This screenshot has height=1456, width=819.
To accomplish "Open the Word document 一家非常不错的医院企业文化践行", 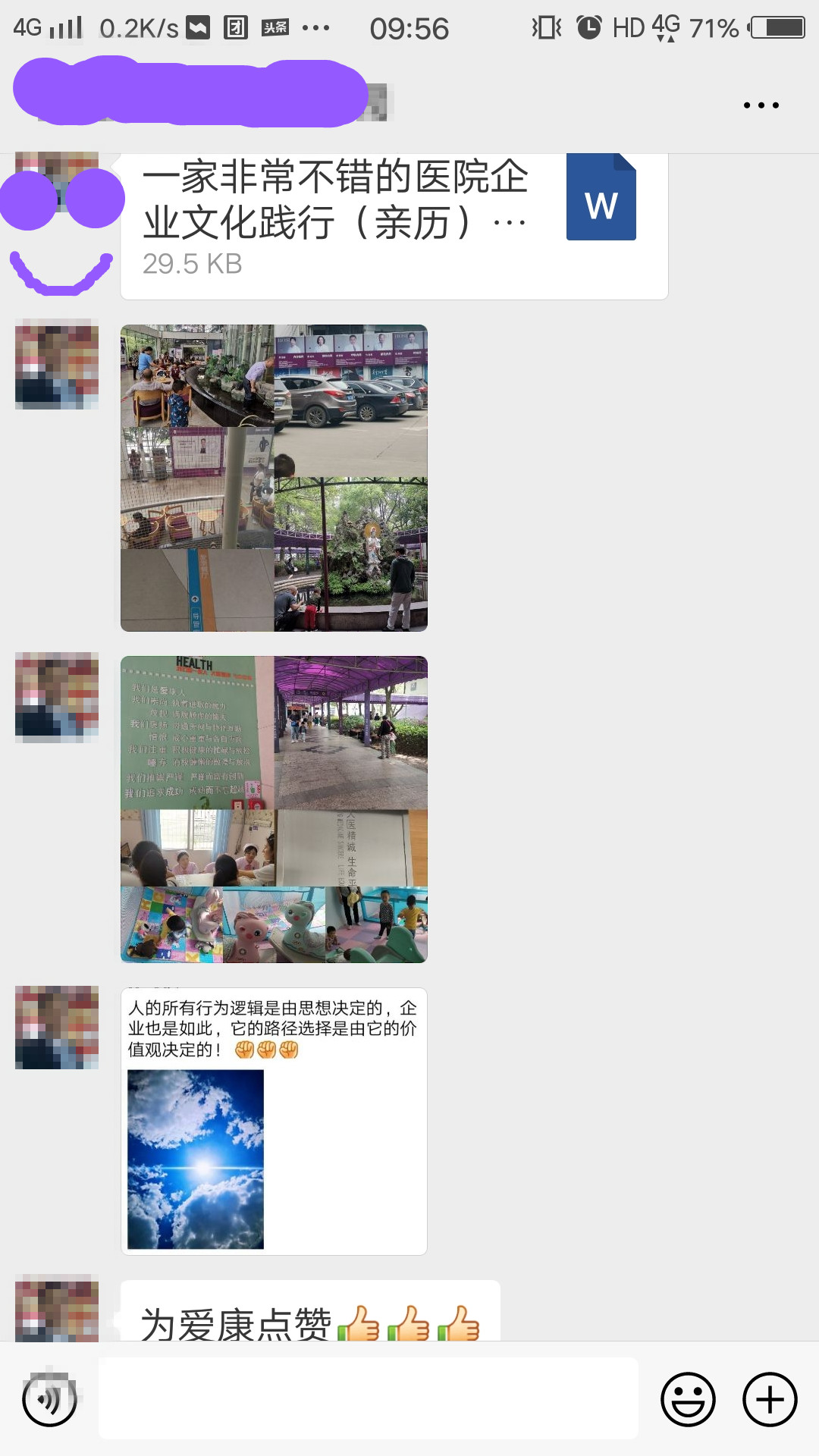I will click(x=394, y=225).
